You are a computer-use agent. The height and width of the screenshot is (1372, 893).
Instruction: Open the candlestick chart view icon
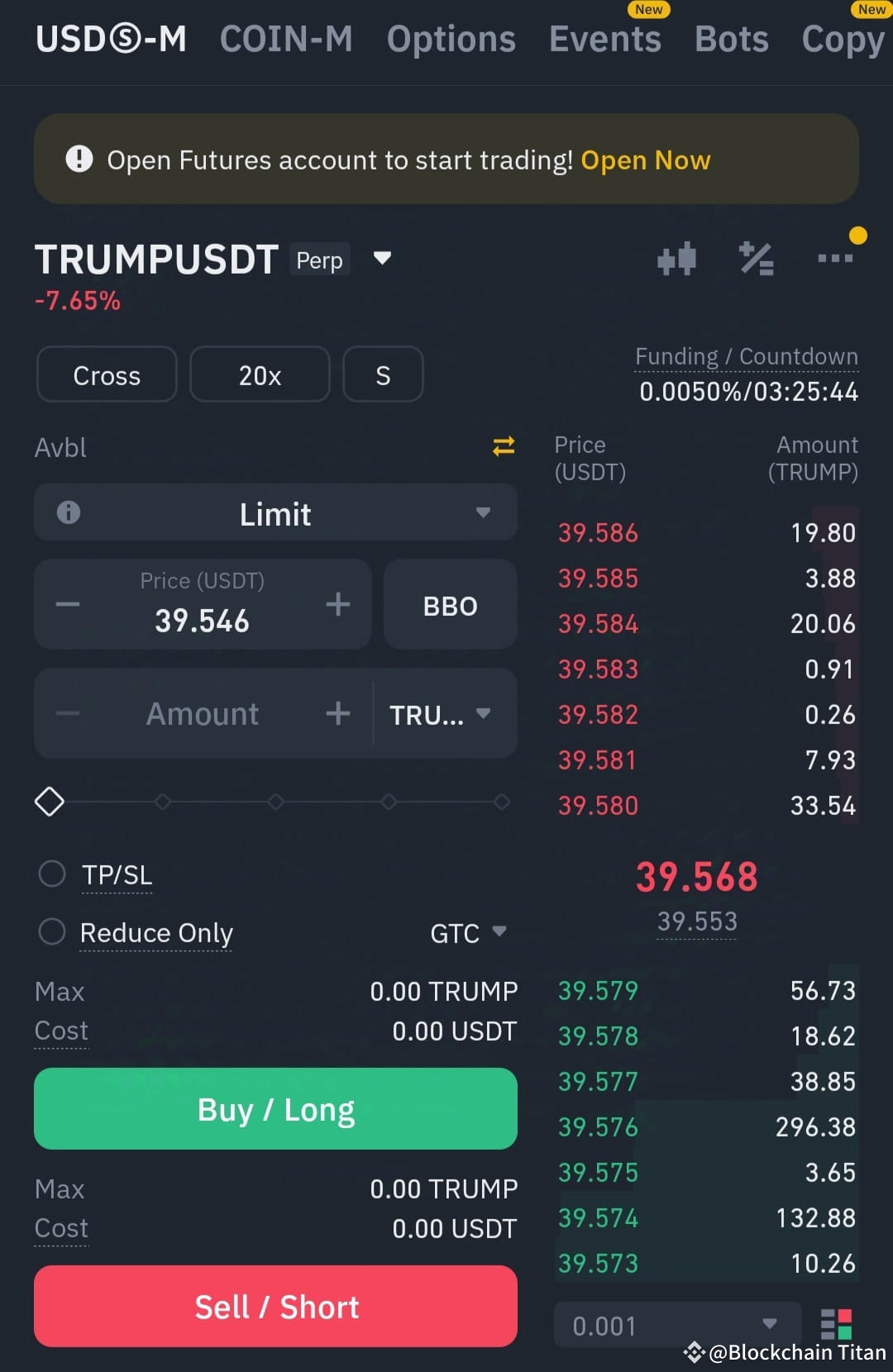[x=676, y=259]
